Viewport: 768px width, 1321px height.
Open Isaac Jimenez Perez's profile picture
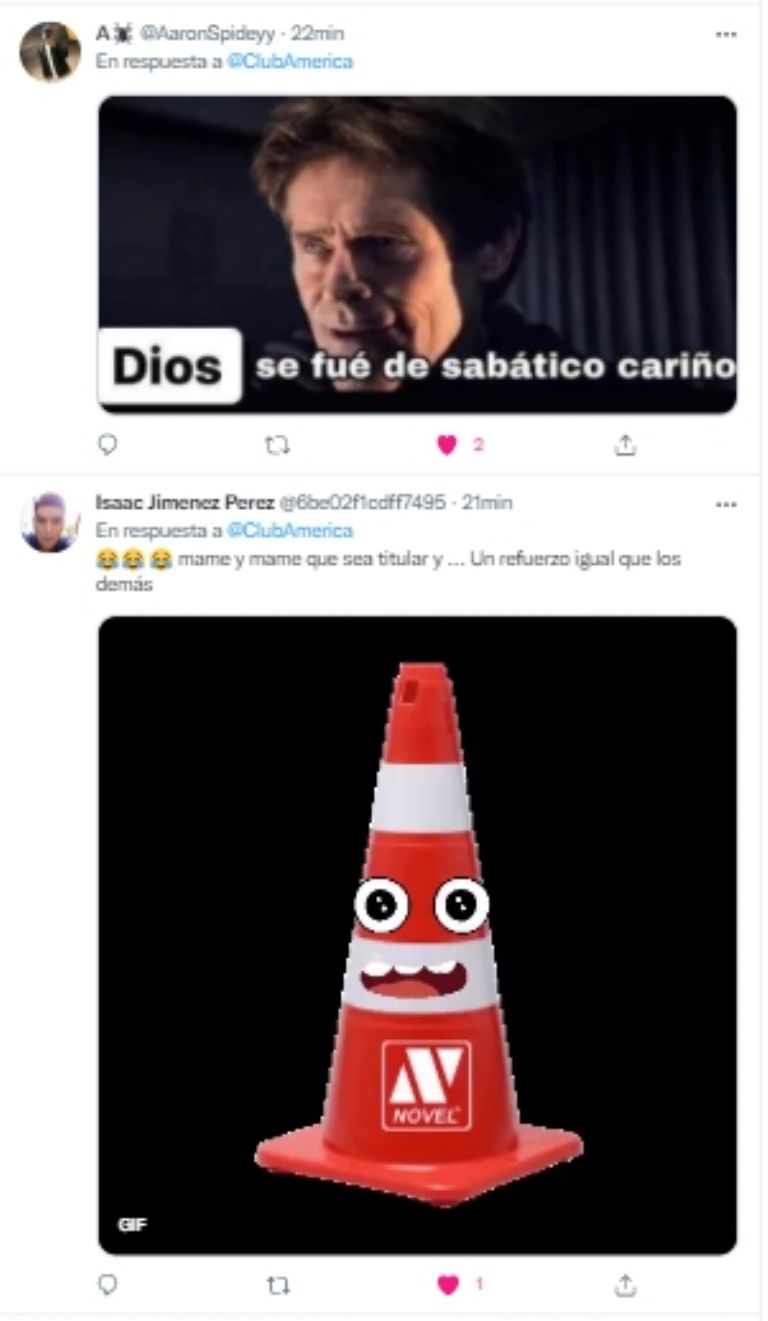pyautogui.click(x=50, y=522)
